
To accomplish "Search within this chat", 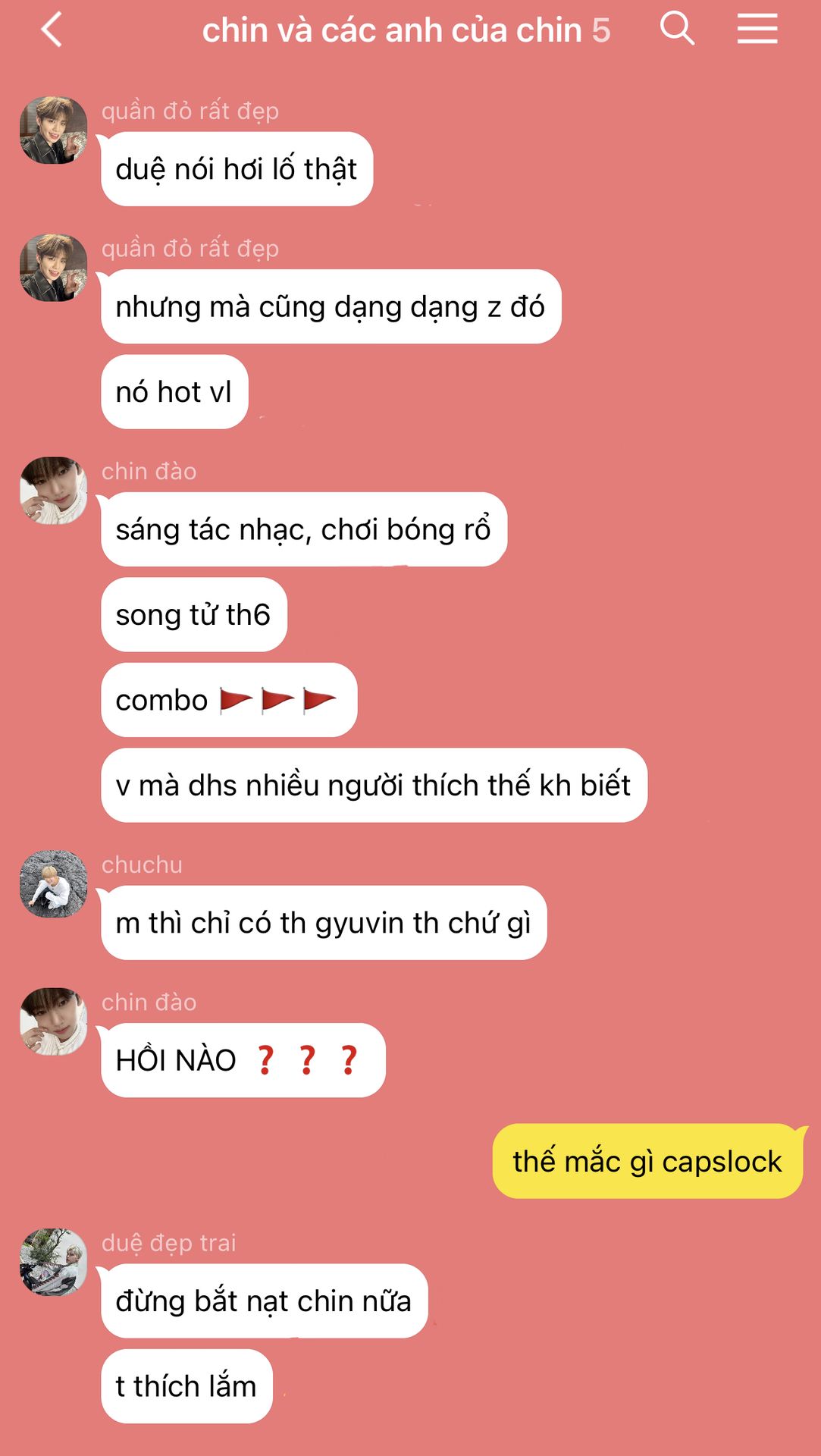I will tap(677, 29).
